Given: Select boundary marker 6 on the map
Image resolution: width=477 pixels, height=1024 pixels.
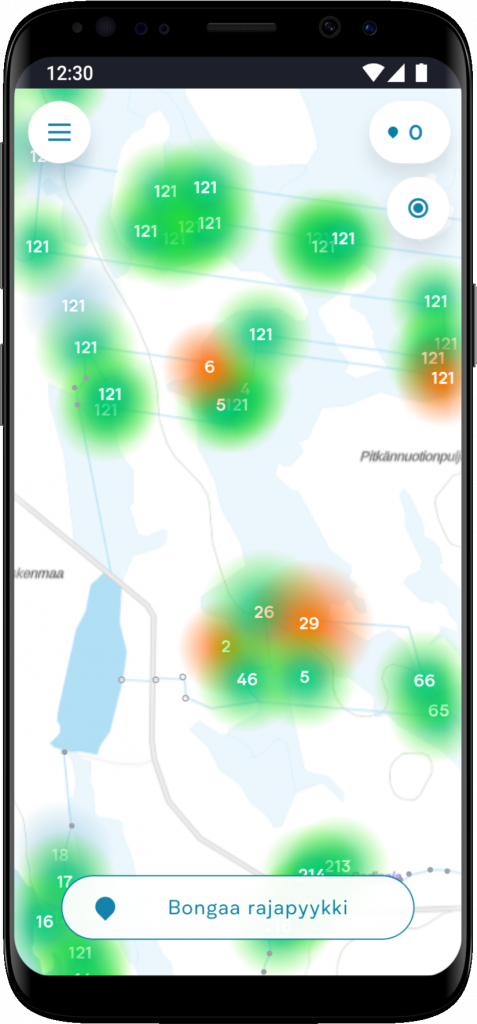Looking at the screenshot, I should (x=209, y=367).
